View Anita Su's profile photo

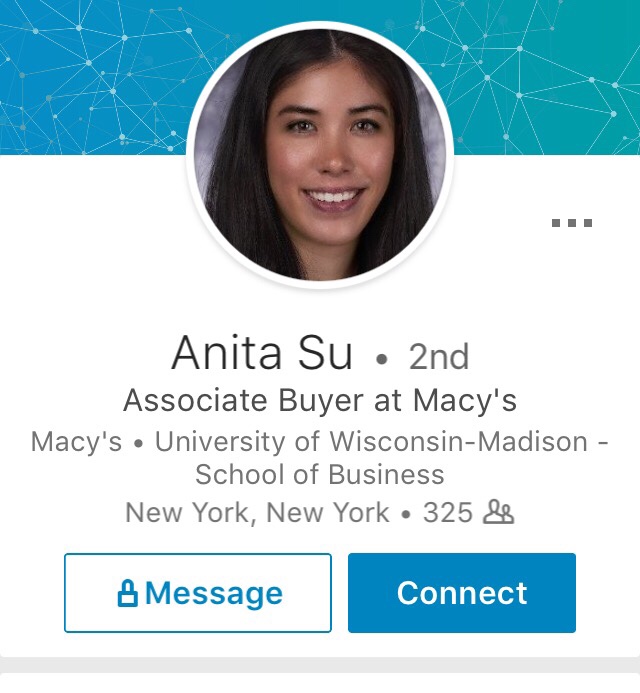pyautogui.click(x=320, y=155)
